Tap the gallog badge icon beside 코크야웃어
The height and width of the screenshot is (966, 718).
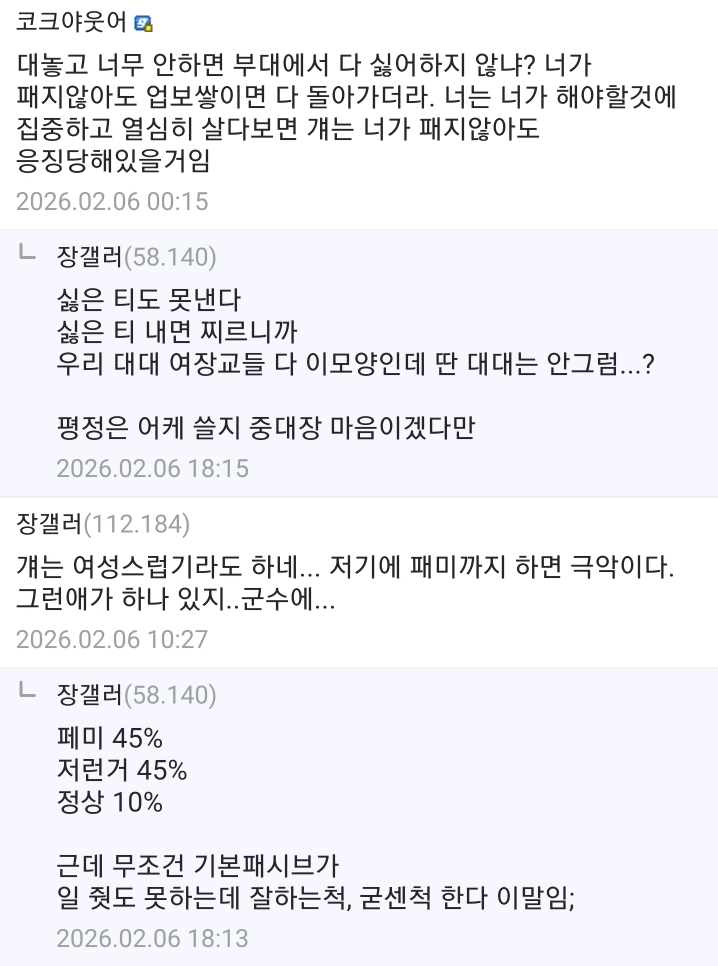click(143, 25)
